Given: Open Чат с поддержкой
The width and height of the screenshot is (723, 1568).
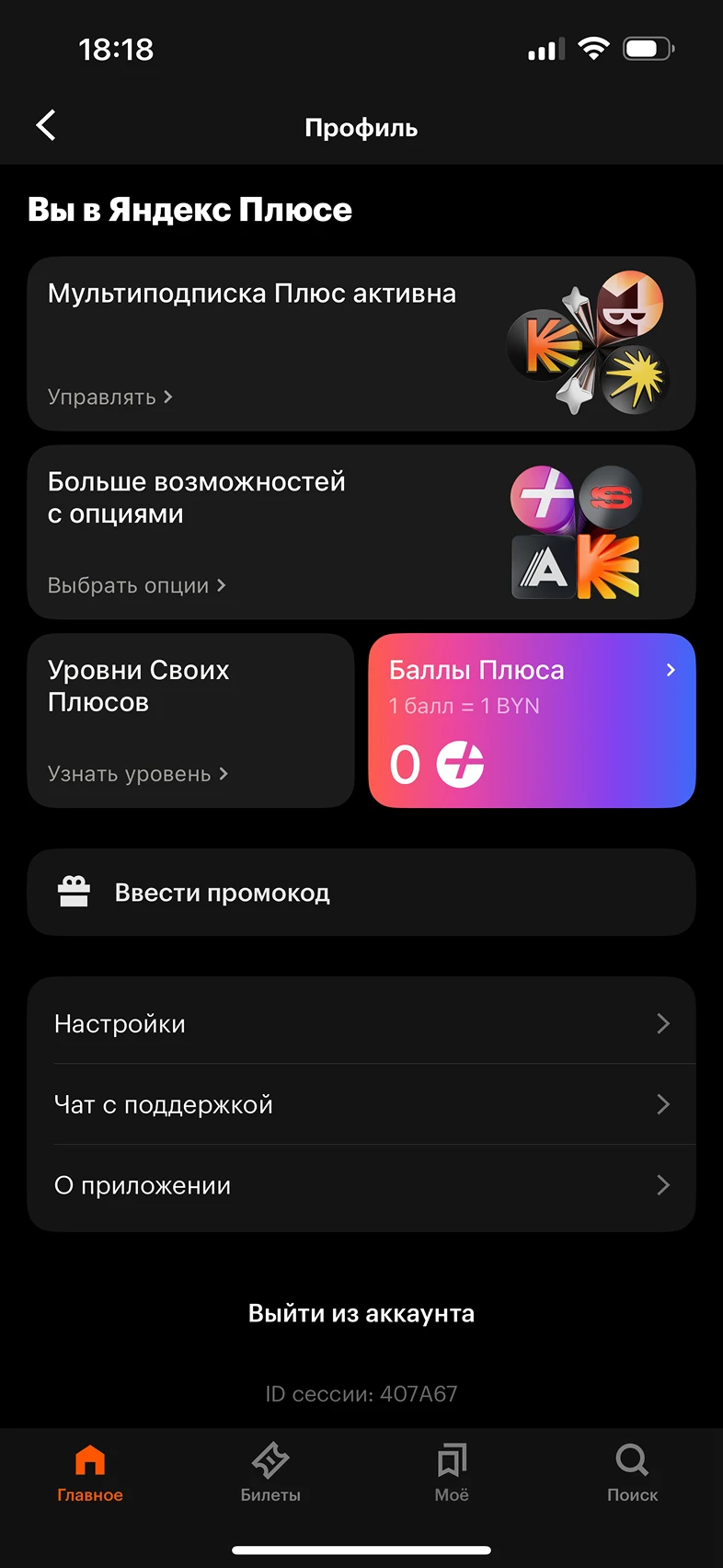Looking at the screenshot, I should 361,1104.
